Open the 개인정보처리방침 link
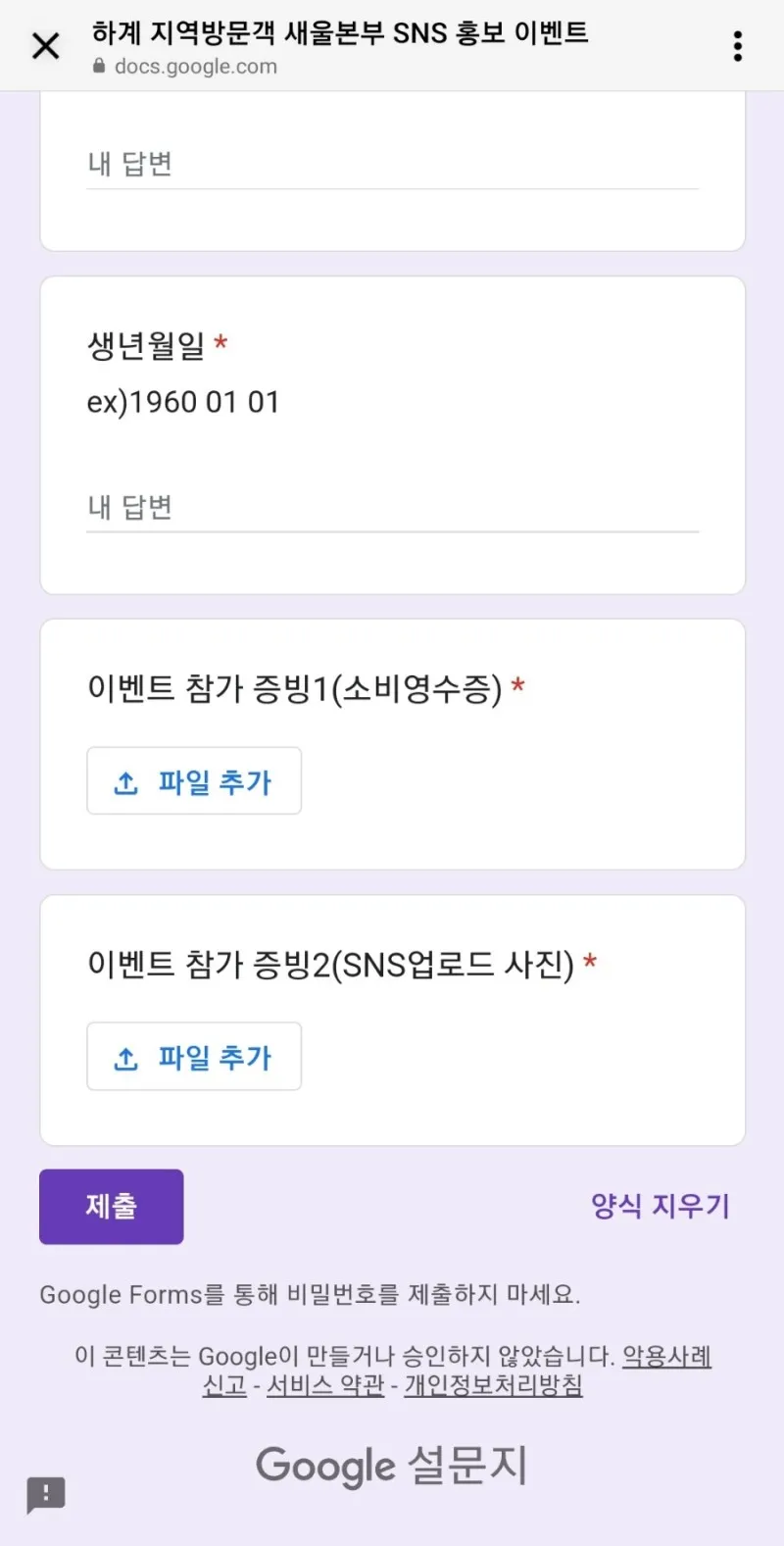Screen dimensions: 784x1546 coord(494,1386)
